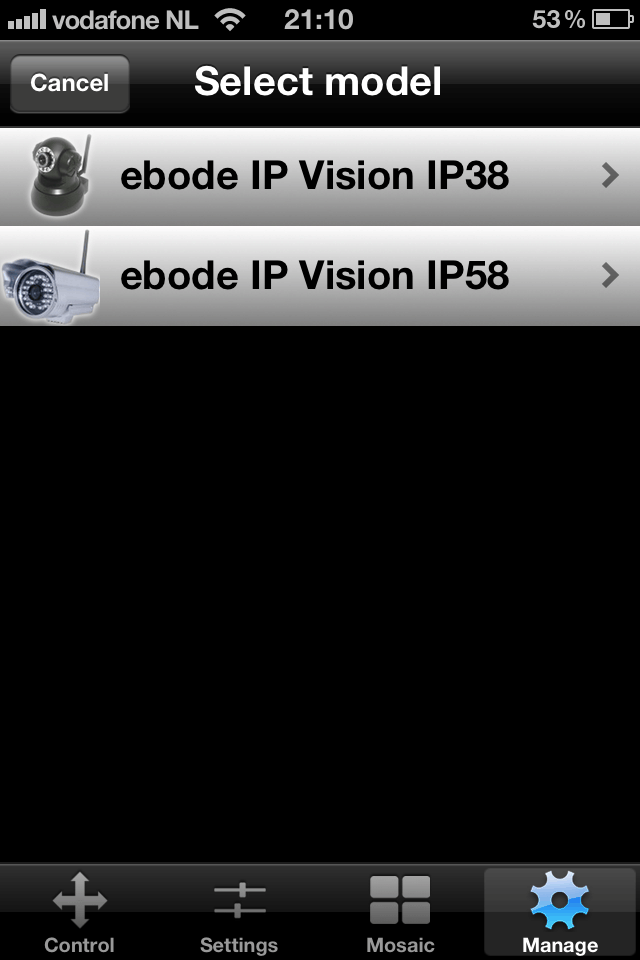Open the Settings tab
This screenshot has height=960, width=640.
[239, 912]
